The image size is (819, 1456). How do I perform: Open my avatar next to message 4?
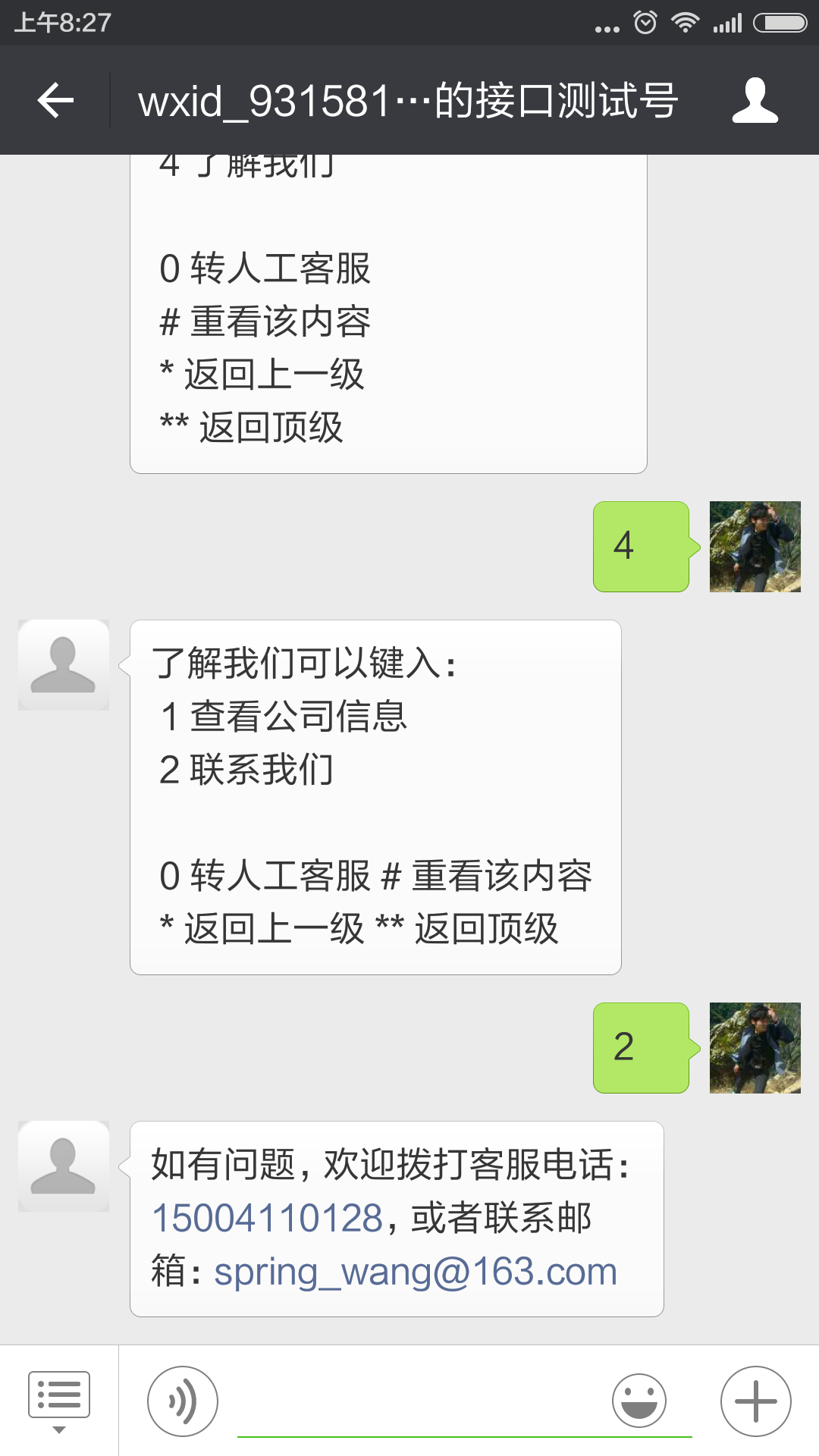755,546
